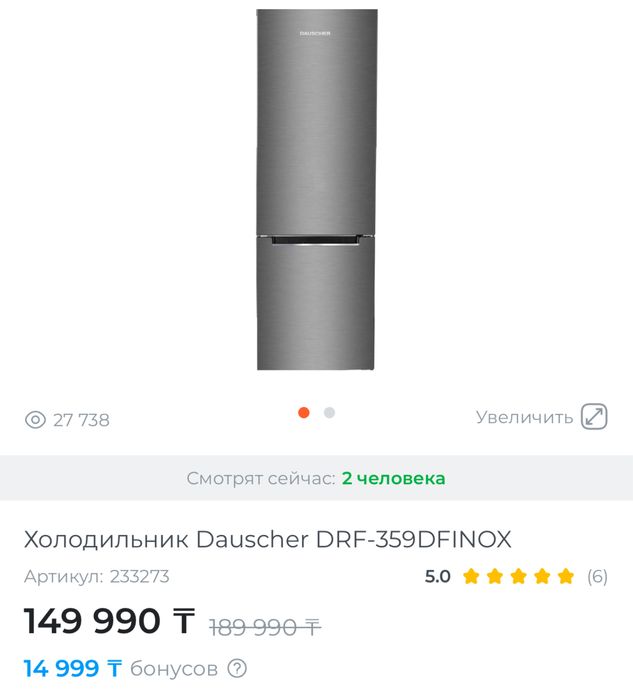Open the Dauscher refrigerator product image

pyautogui.click(x=316, y=190)
